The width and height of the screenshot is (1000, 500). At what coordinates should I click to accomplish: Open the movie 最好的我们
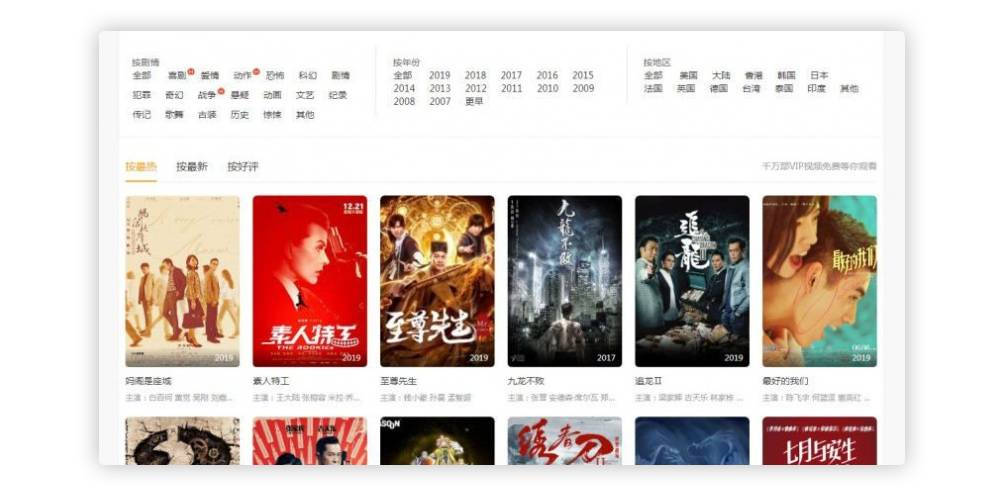[819, 281]
